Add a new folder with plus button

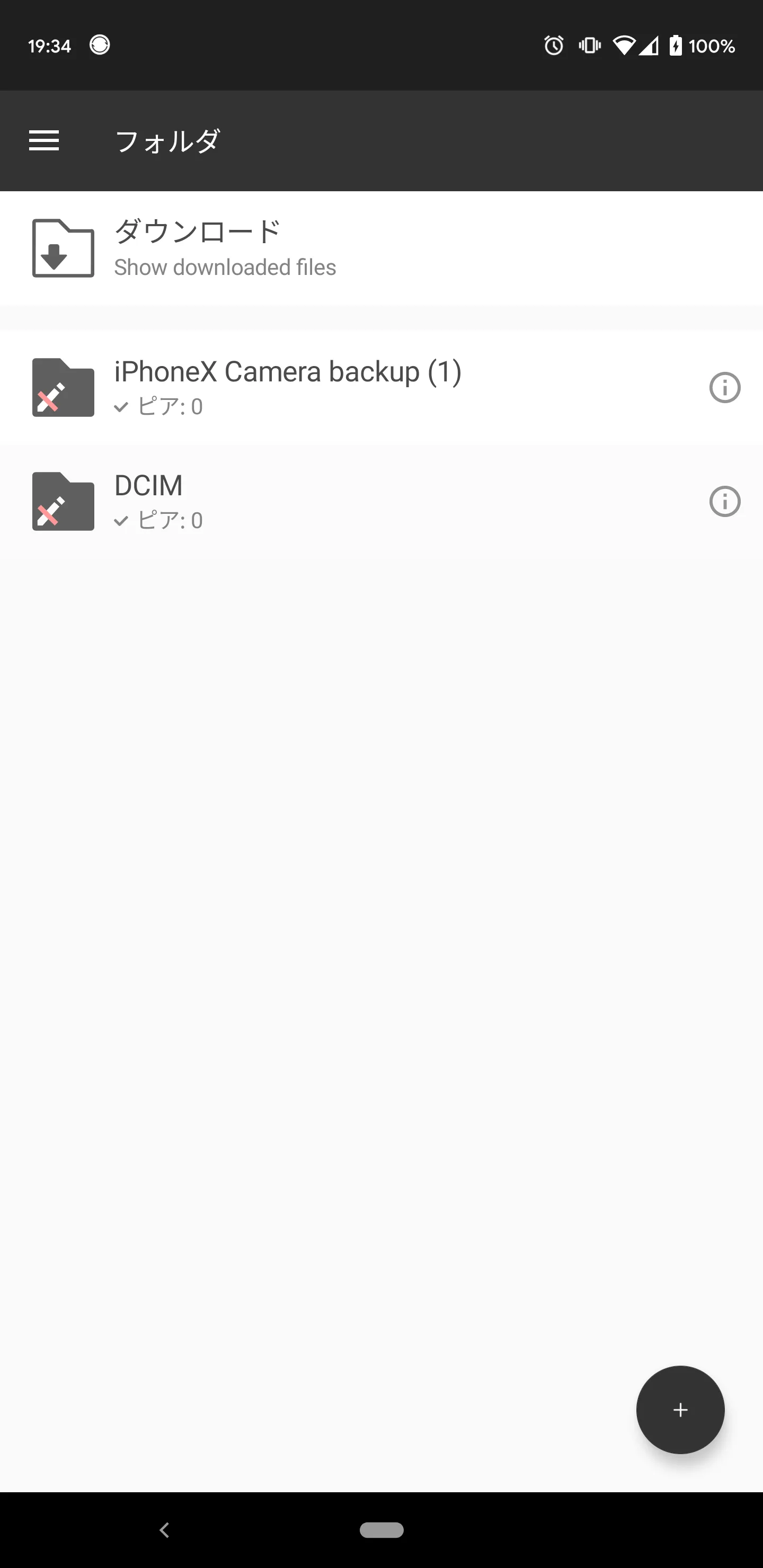point(680,1409)
